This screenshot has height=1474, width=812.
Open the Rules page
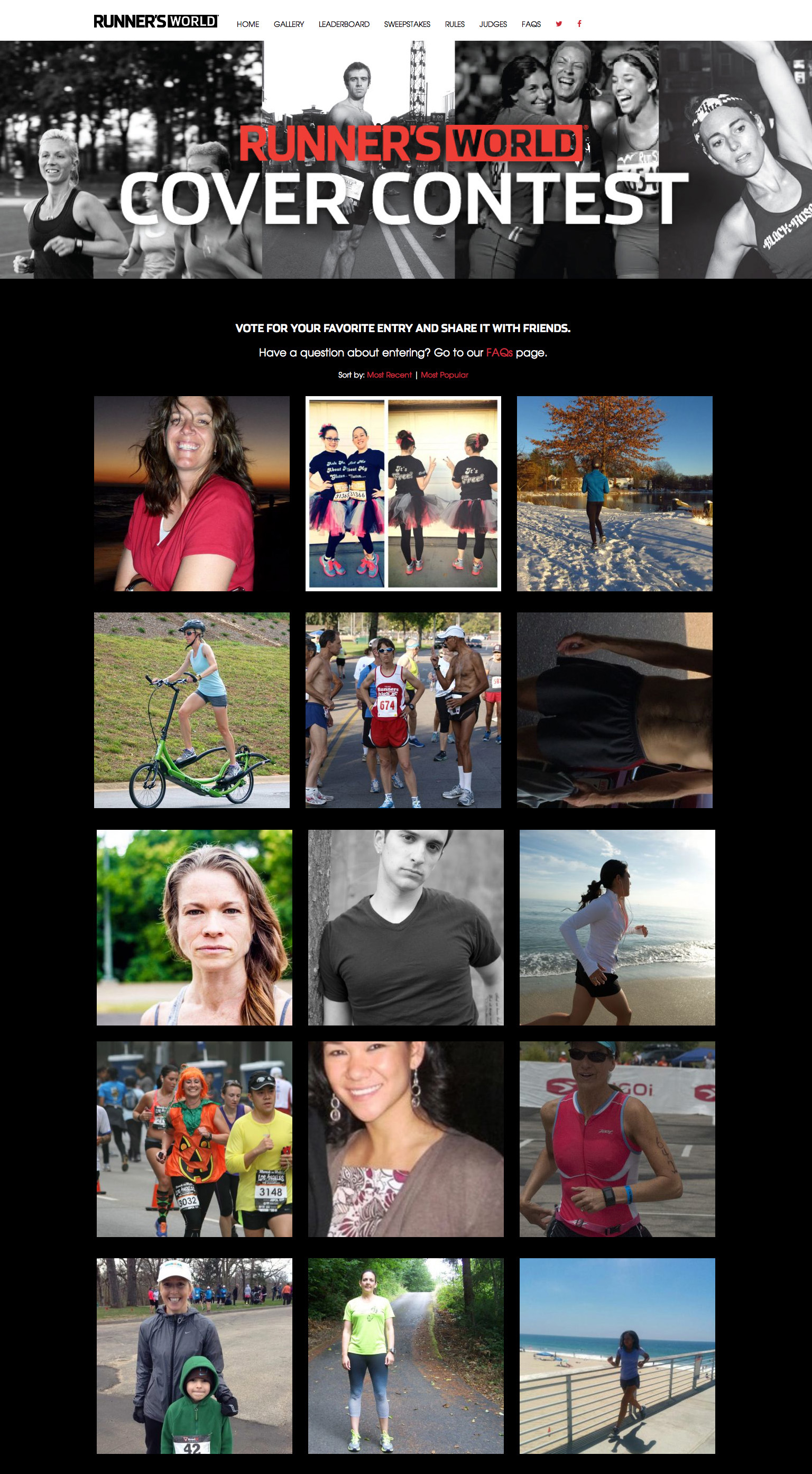pos(455,24)
